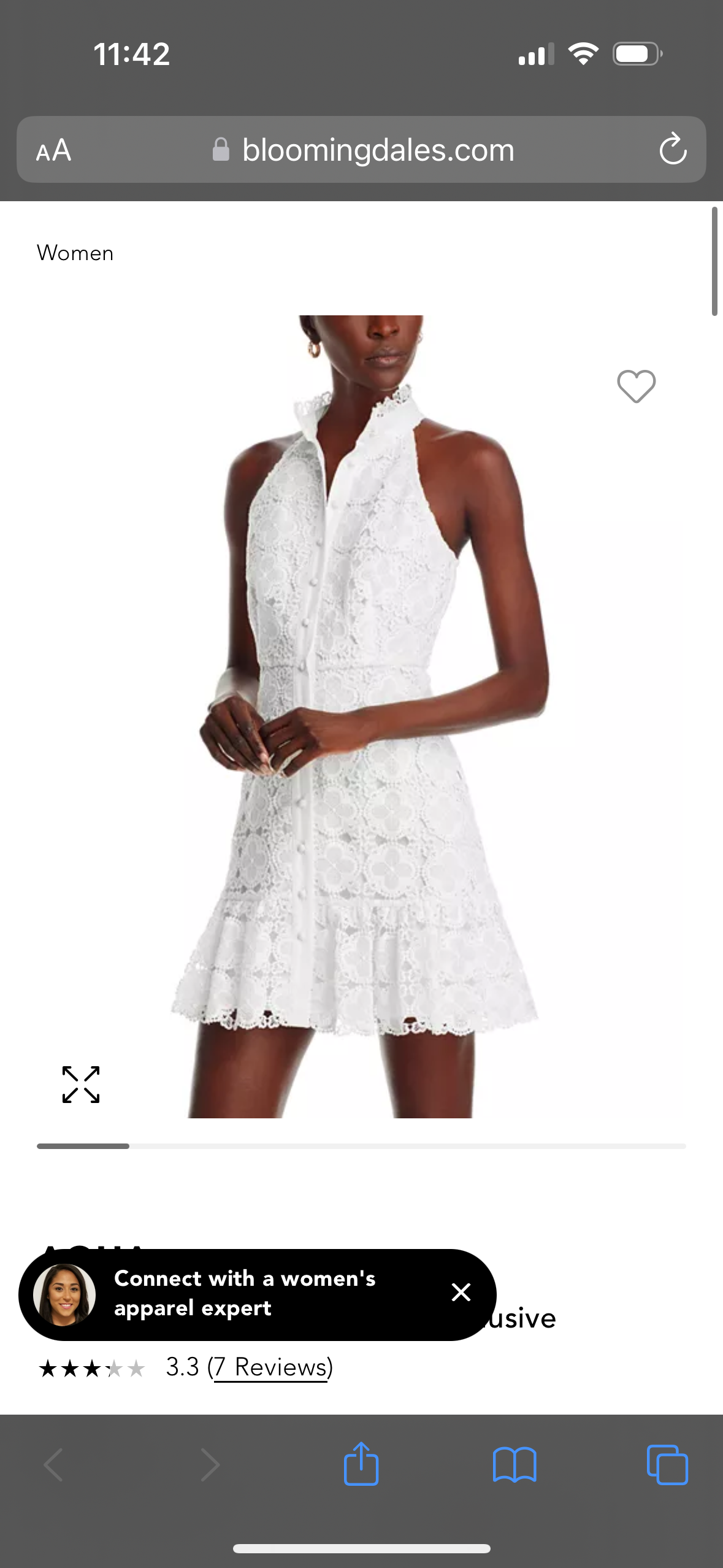Expand the product image to fullscreen
This screenshot has height=1568, width=723.
(x=81, y=1085)
